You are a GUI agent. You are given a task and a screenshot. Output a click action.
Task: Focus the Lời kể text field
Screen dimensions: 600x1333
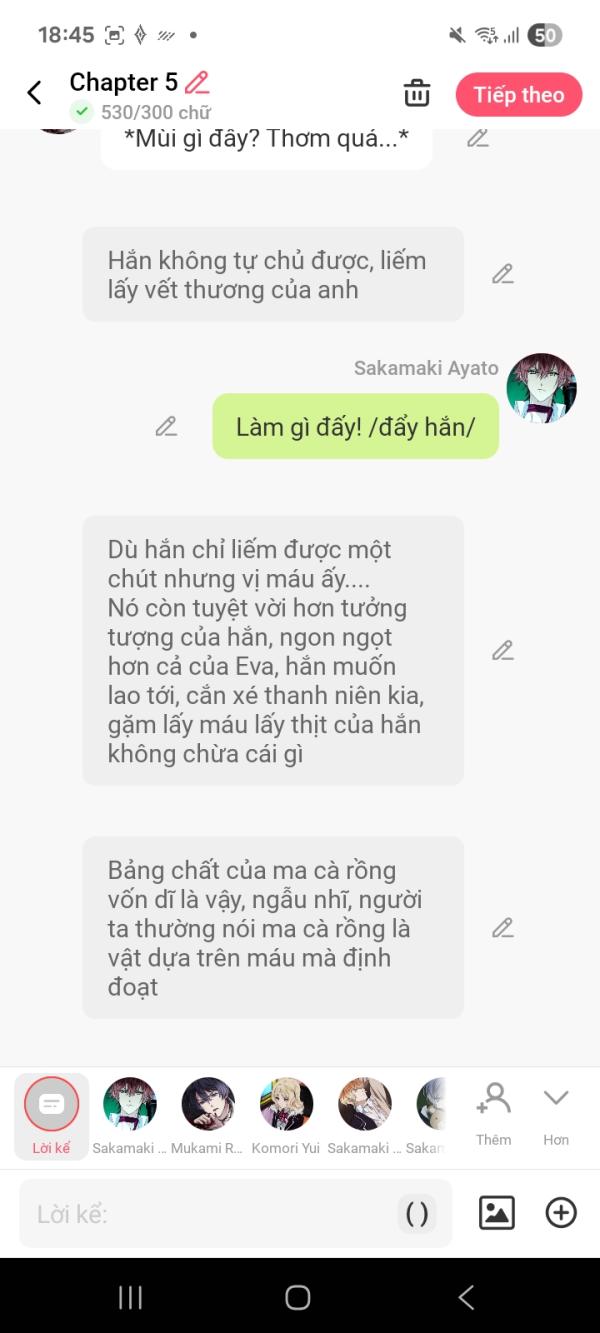pos(210,1214)
